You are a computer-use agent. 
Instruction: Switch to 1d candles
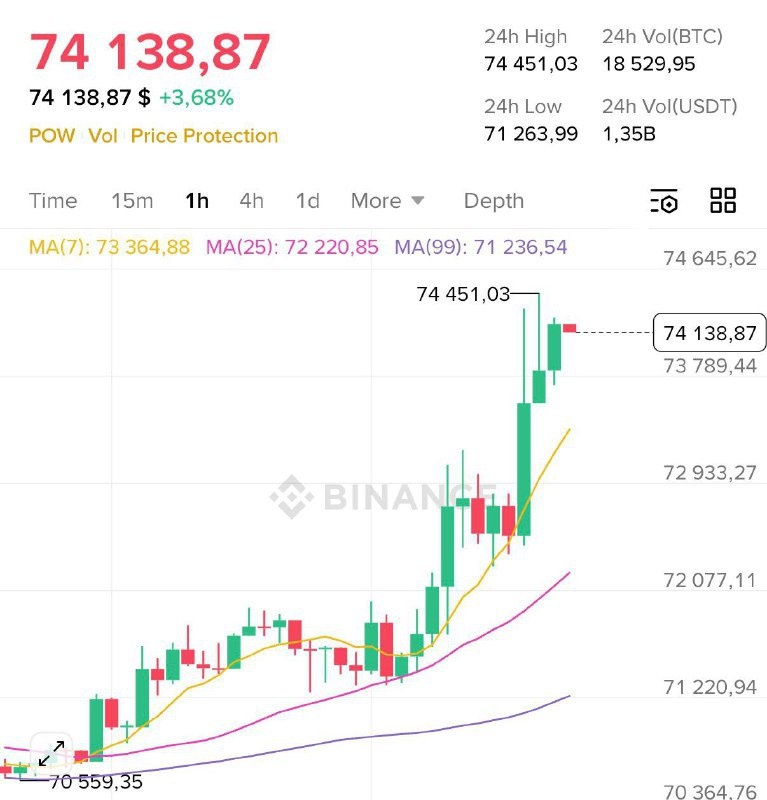pos(307,201)
